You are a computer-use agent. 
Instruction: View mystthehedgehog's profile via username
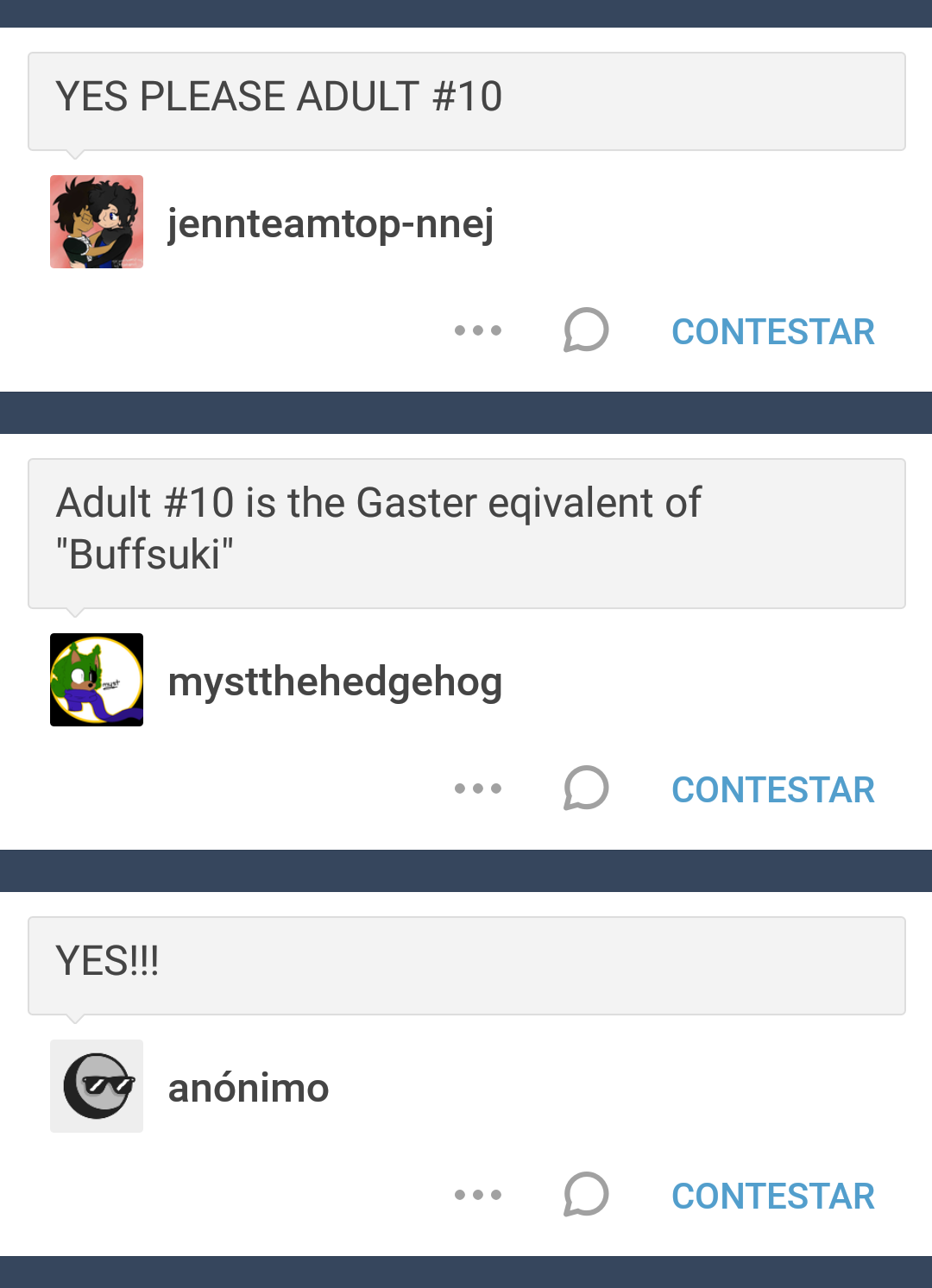[335, 682]
